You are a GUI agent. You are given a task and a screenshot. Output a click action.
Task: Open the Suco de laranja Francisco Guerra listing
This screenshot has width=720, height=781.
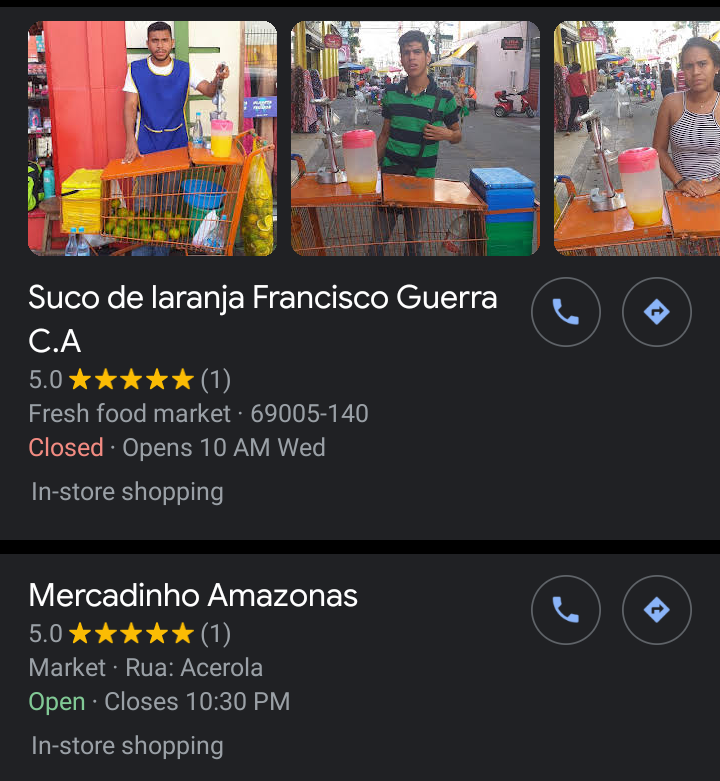(x=262, y=298)
